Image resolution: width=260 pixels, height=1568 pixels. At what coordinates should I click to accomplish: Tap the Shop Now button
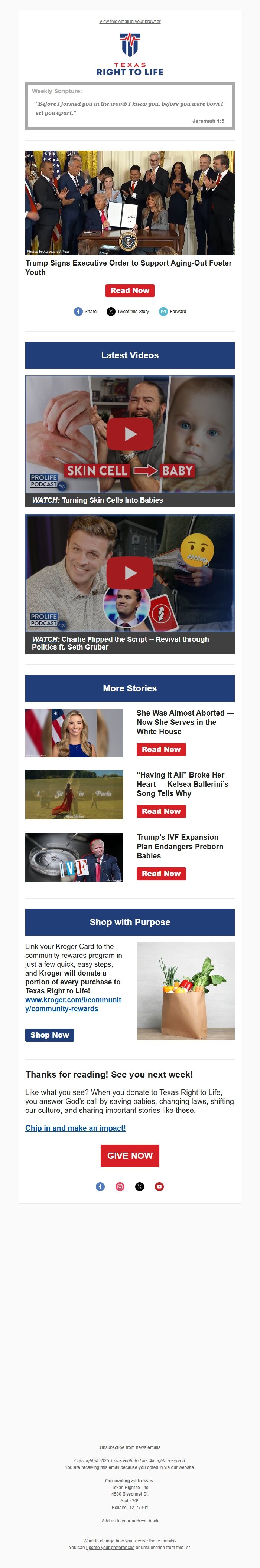49,1035
